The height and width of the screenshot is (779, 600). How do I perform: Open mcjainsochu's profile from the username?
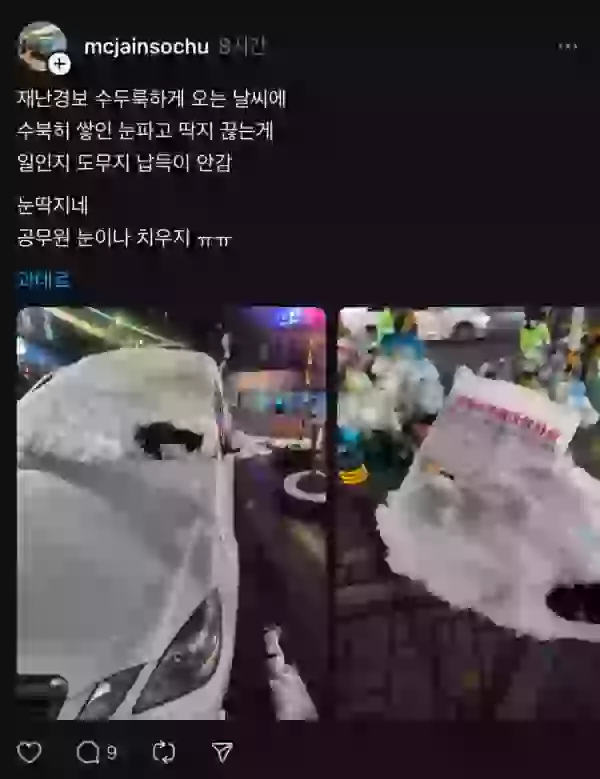(x=146, y=46)
